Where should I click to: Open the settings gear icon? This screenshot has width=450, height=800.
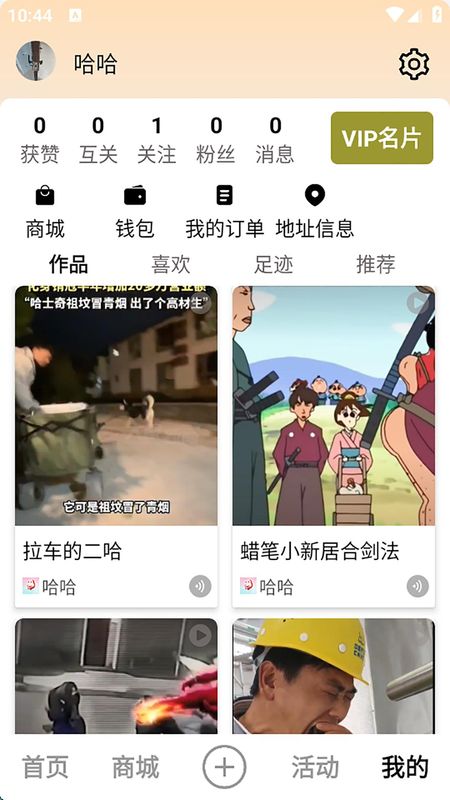(x=414, y=64)
